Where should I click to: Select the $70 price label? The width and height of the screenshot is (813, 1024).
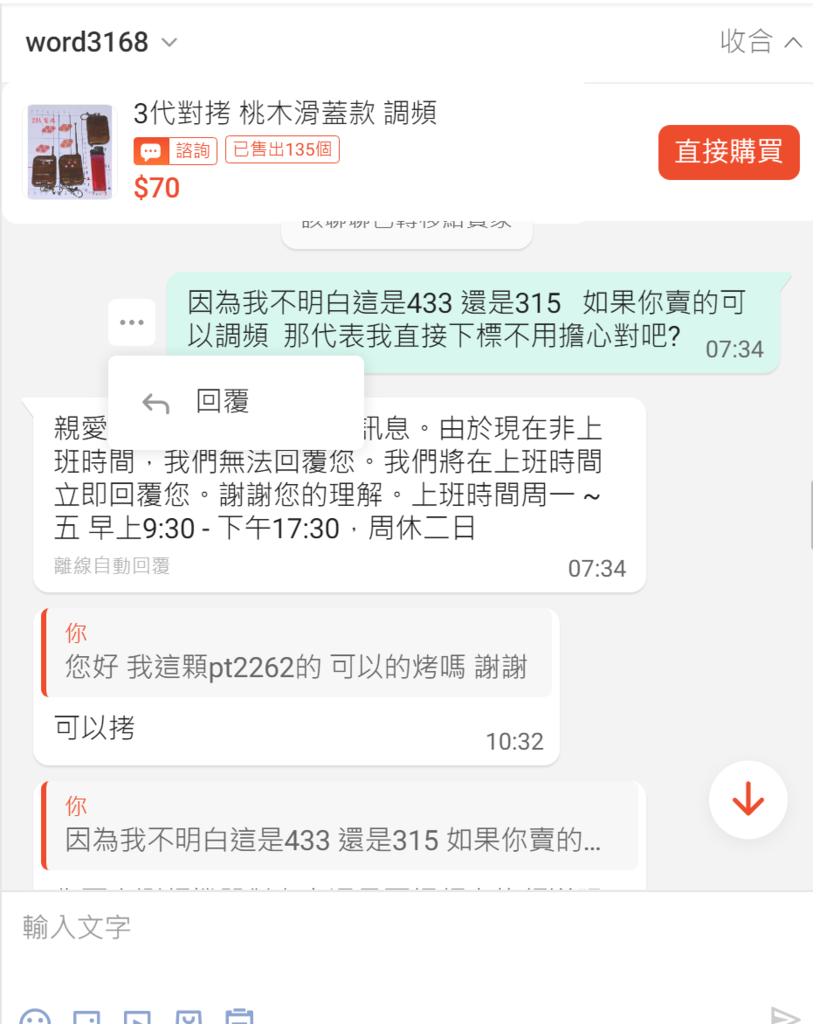pos(157,187)
